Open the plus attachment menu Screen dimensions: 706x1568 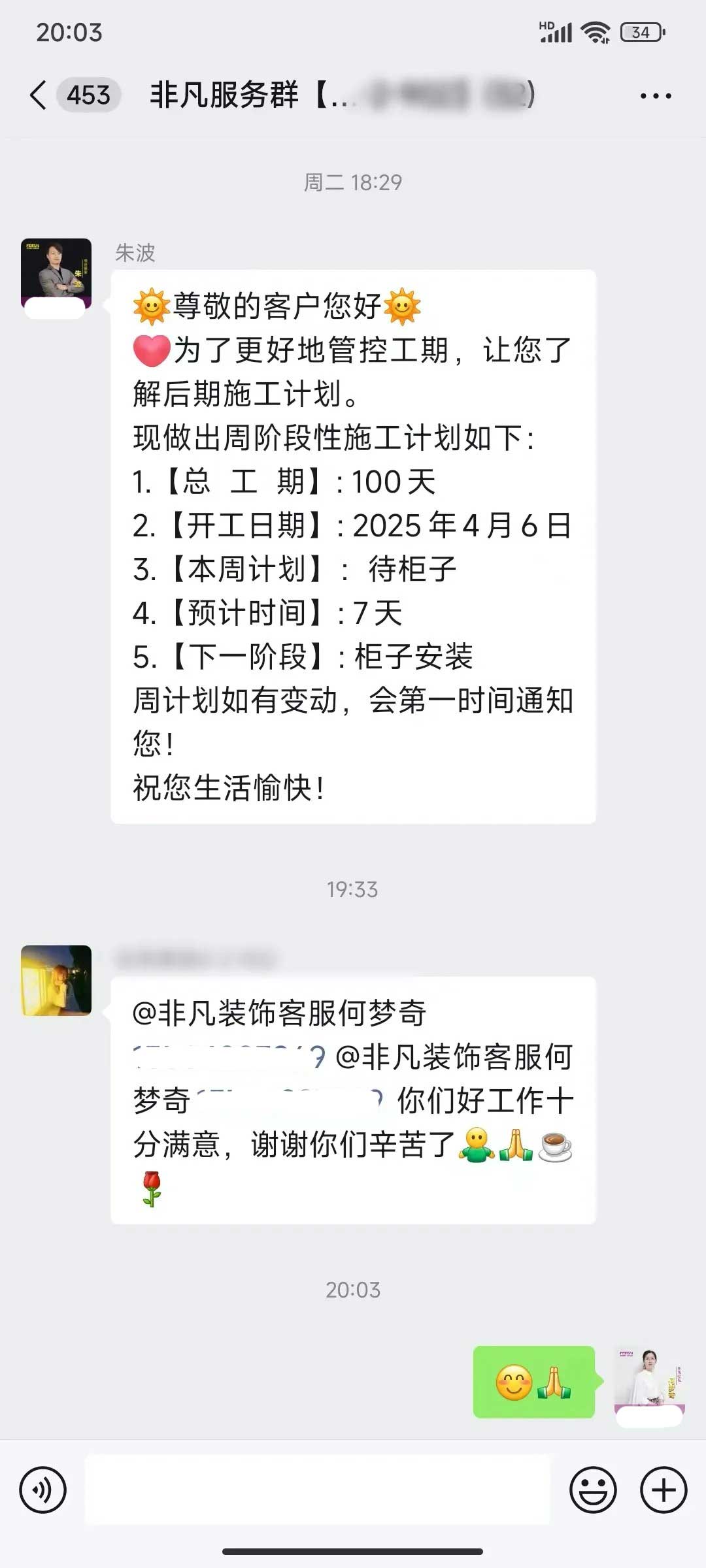point(663,1490)
